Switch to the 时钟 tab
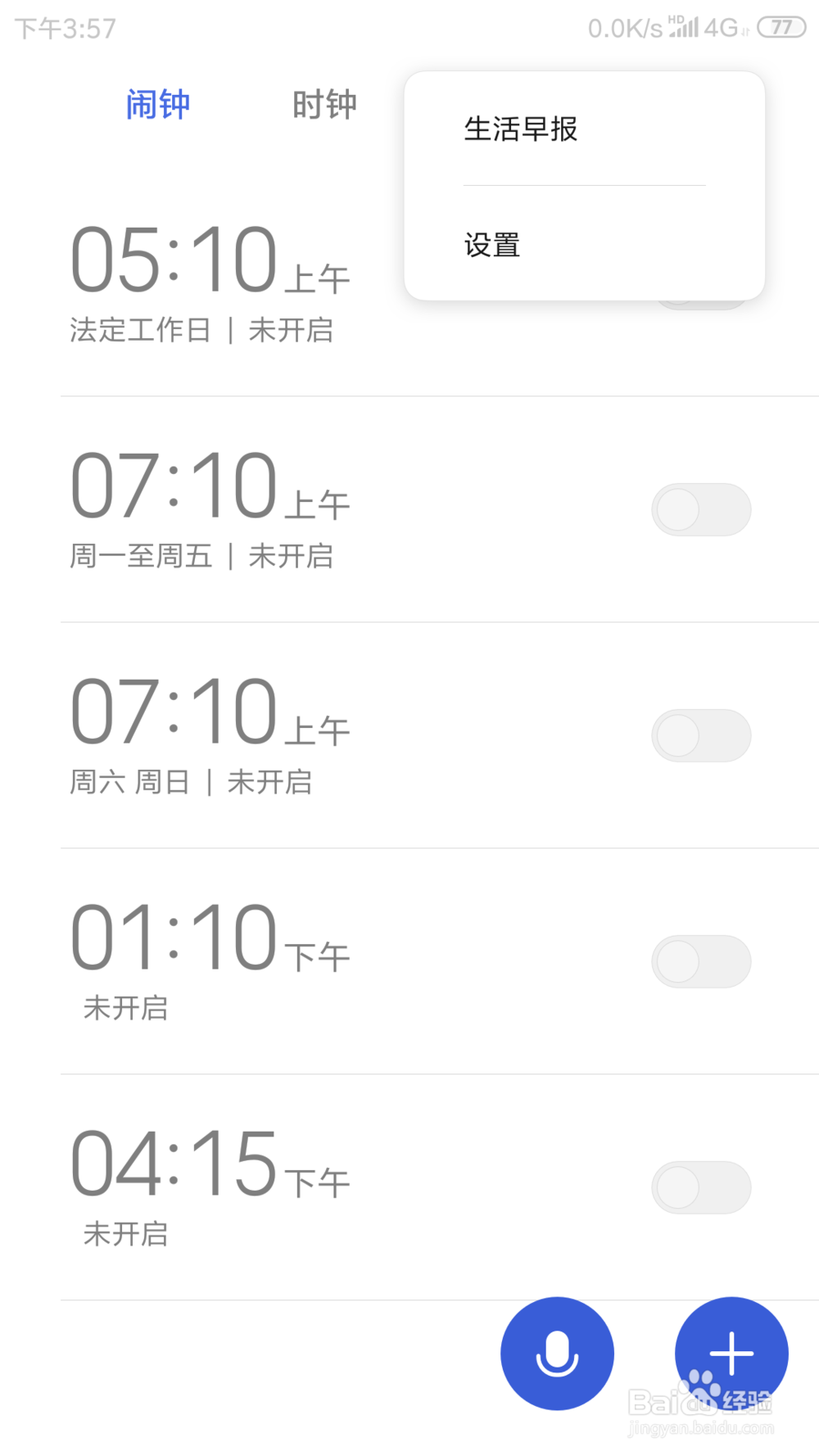The image size is (819, 1456). coord(324,105)
